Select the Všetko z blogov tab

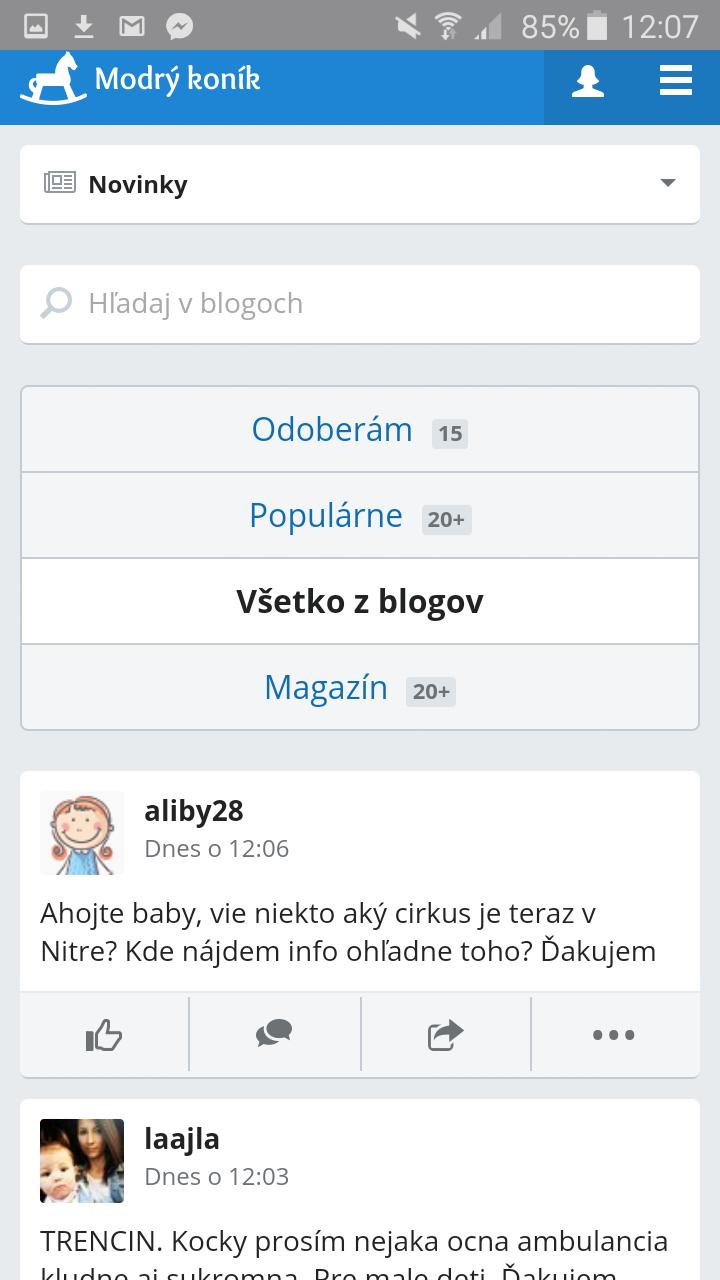[360, 602]
